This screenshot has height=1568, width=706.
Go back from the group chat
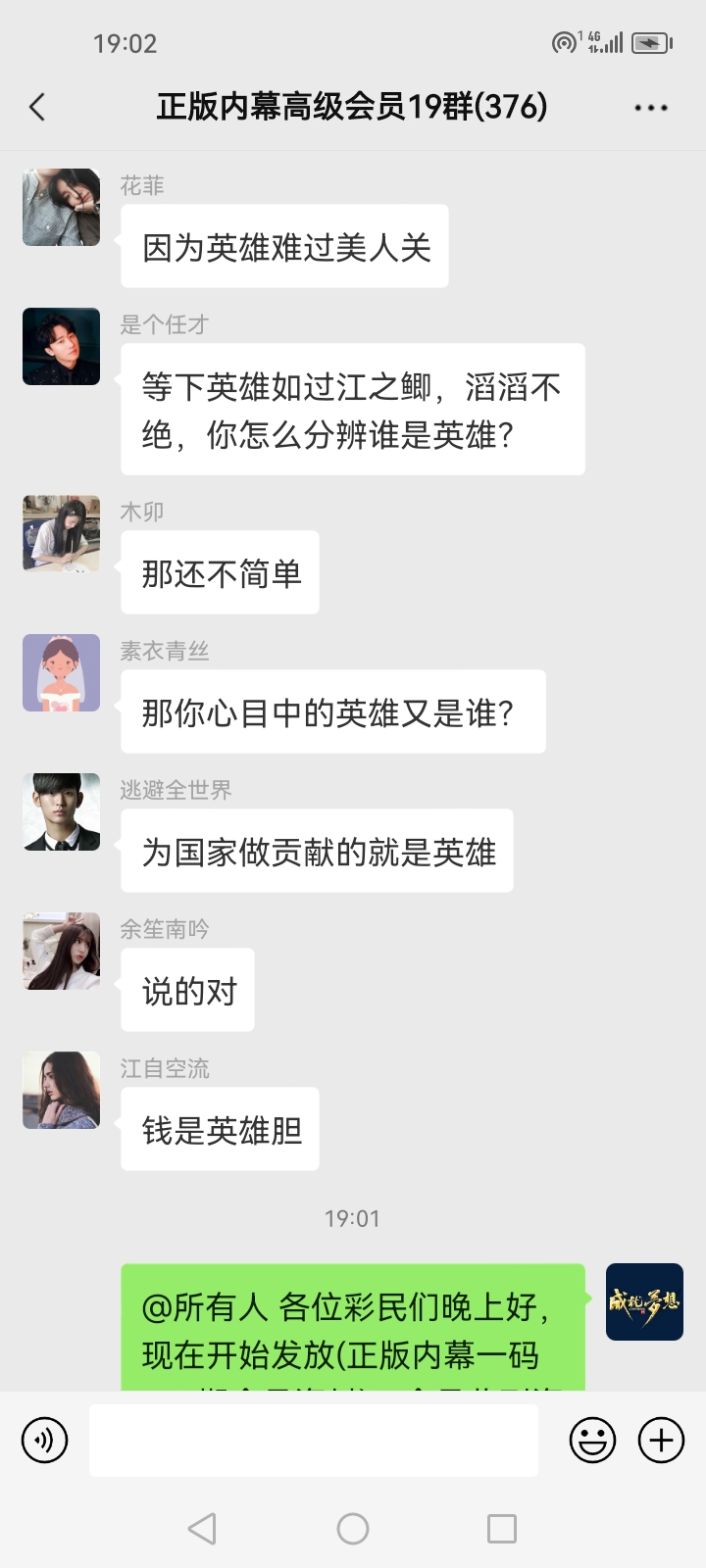tap(37, 107)
